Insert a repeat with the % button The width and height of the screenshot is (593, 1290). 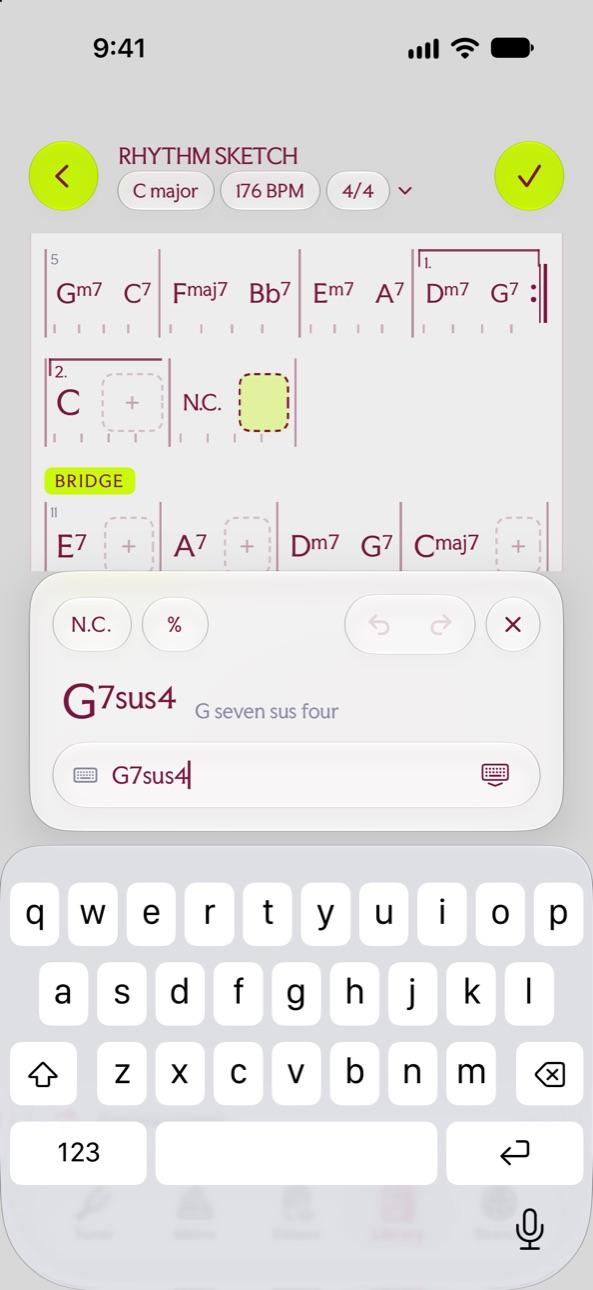[x=175, y=625]
